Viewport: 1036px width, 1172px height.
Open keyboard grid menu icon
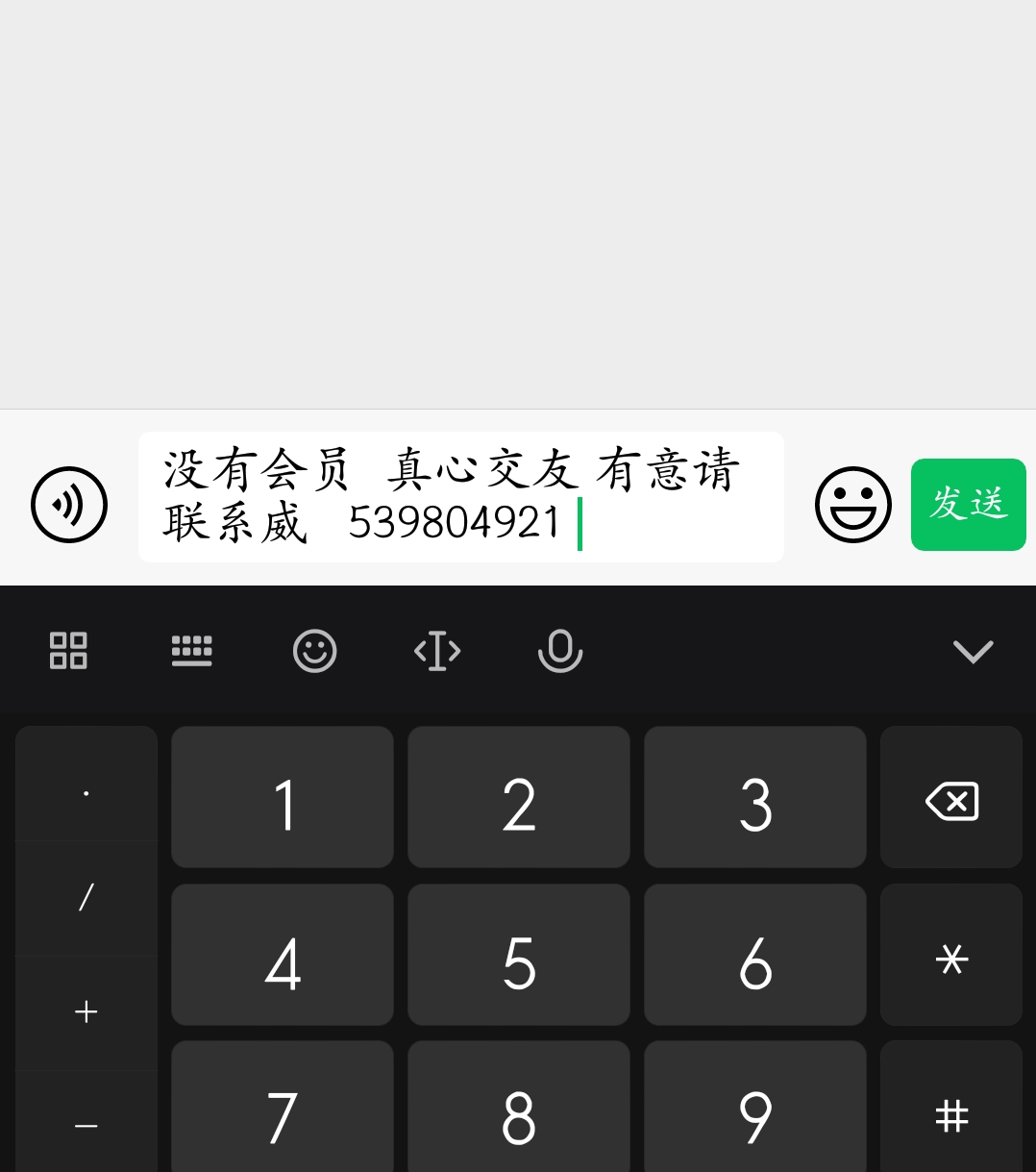68,651
